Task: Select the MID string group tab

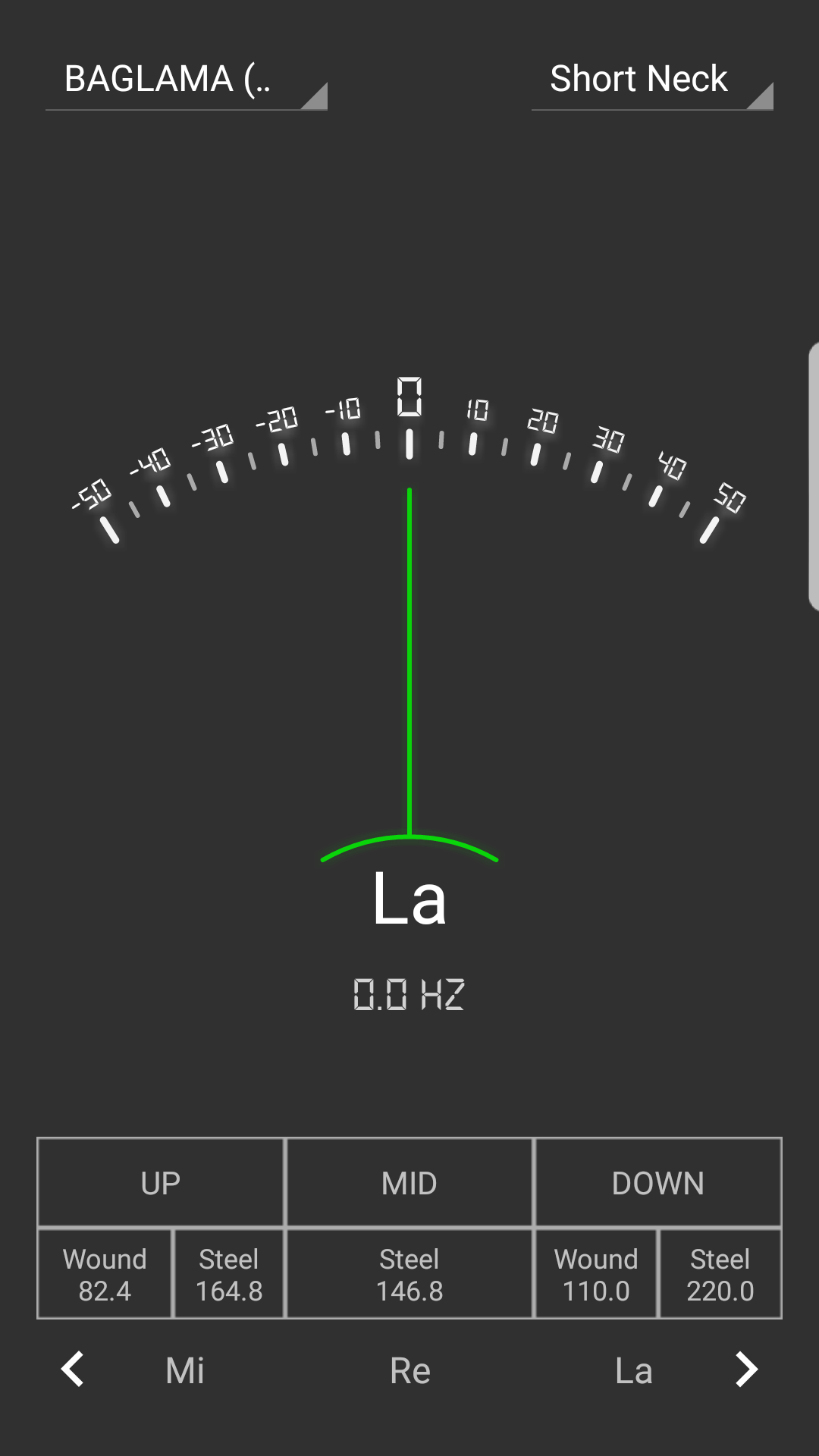Action: (409, 1181)
